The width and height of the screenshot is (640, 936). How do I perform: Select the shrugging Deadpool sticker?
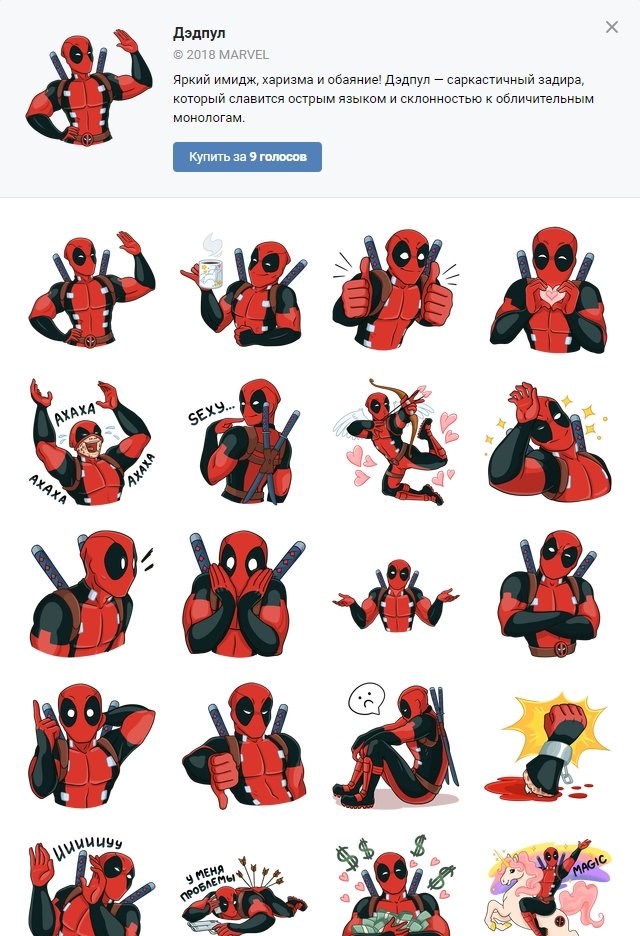click(x=394, y=594)
